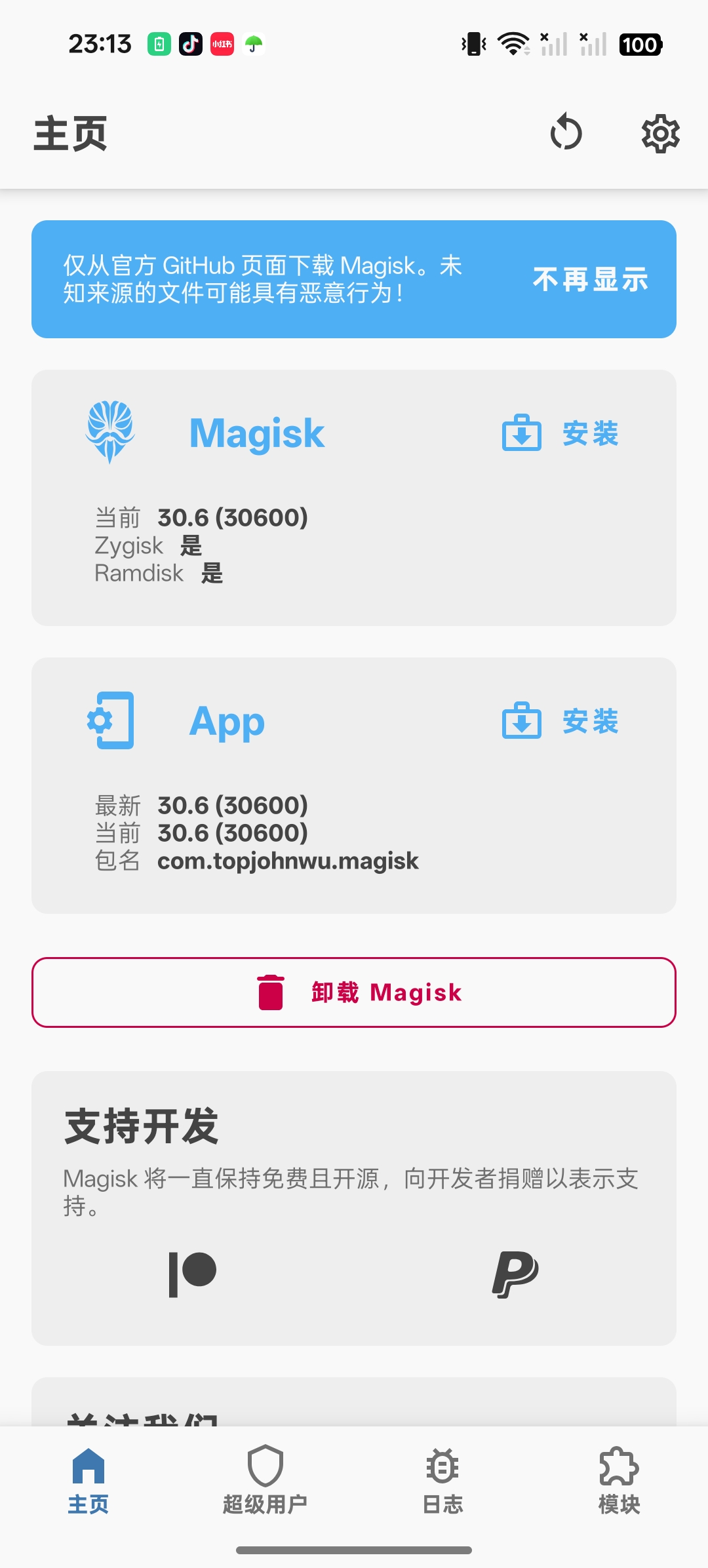This screenshot has width=708, height=1568.
Task: Click the 安装 label for Magisk
Action: (x=589, y=433)
